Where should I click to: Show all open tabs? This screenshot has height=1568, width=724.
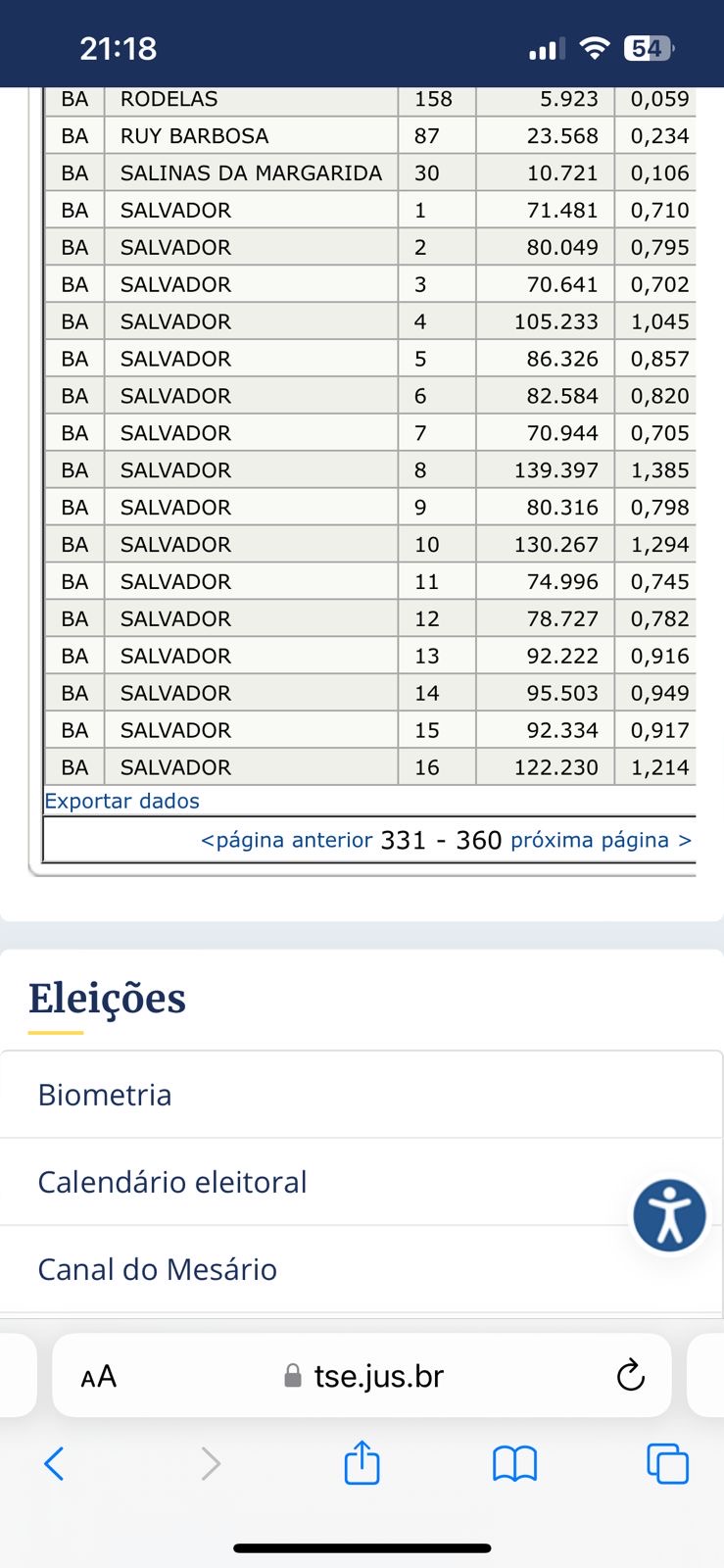(667, 1464)
